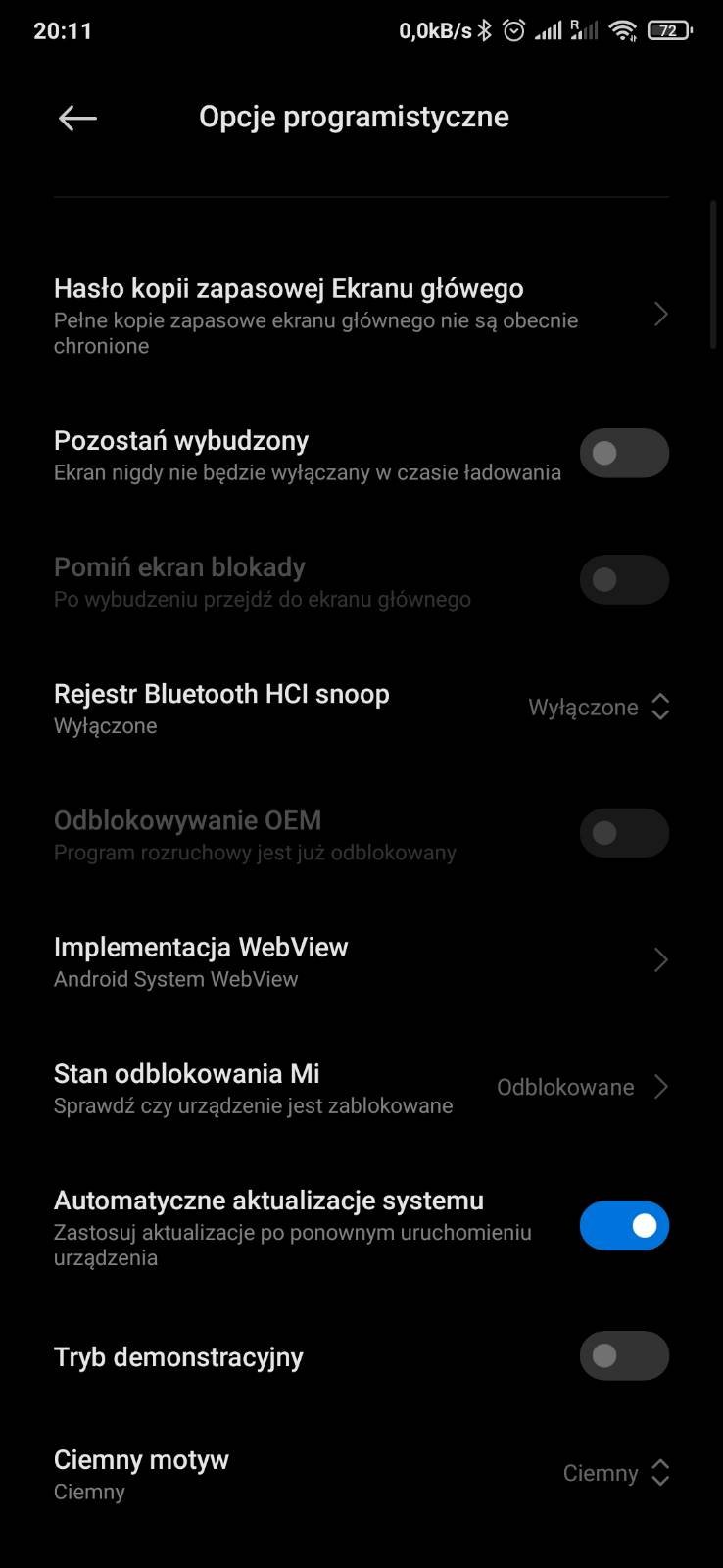723x1568 pixels.
Task: Expand Rejestr Bluetooth HCI snoop options
Action: 599,707
